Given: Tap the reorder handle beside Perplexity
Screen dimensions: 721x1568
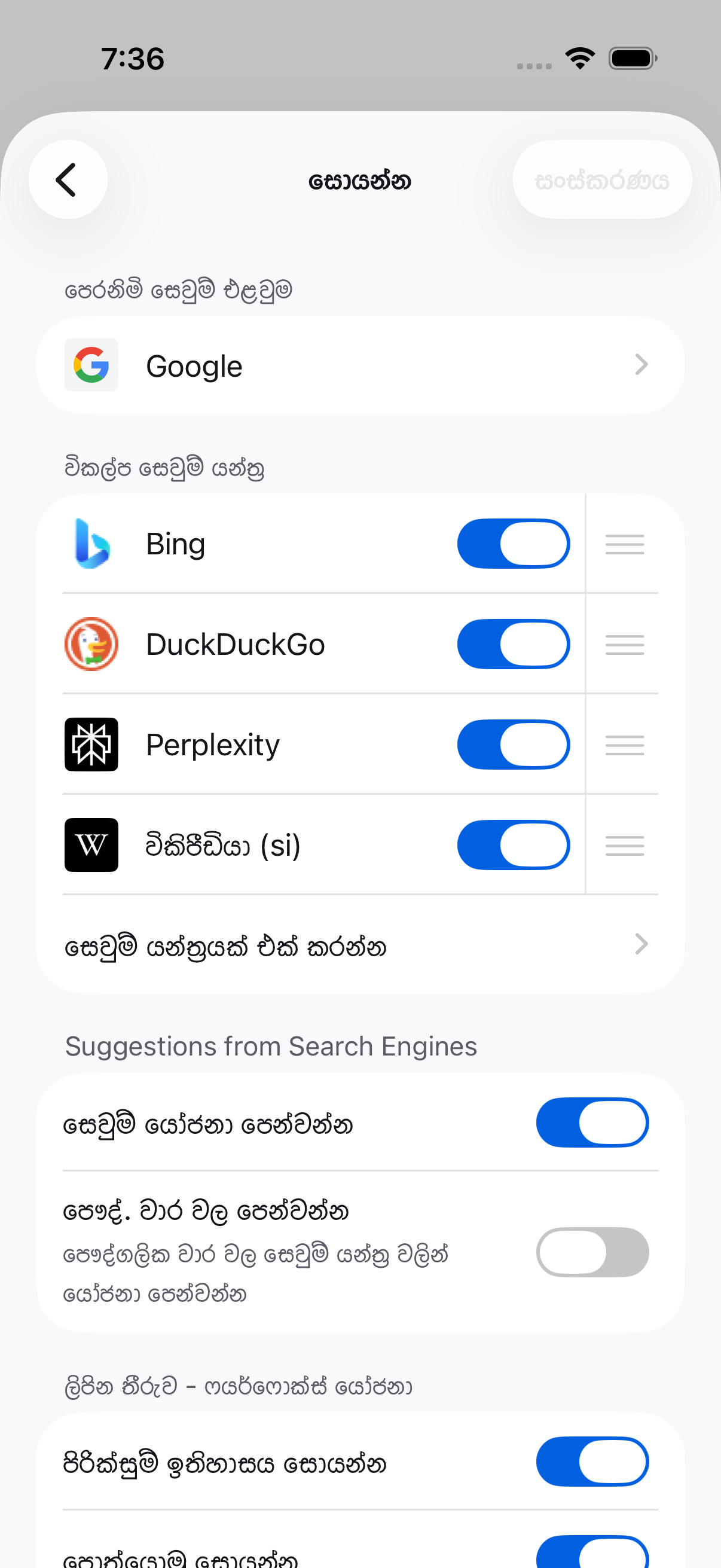Looking at the screenshot, I should pyautogui.click(x=624, y=745).
